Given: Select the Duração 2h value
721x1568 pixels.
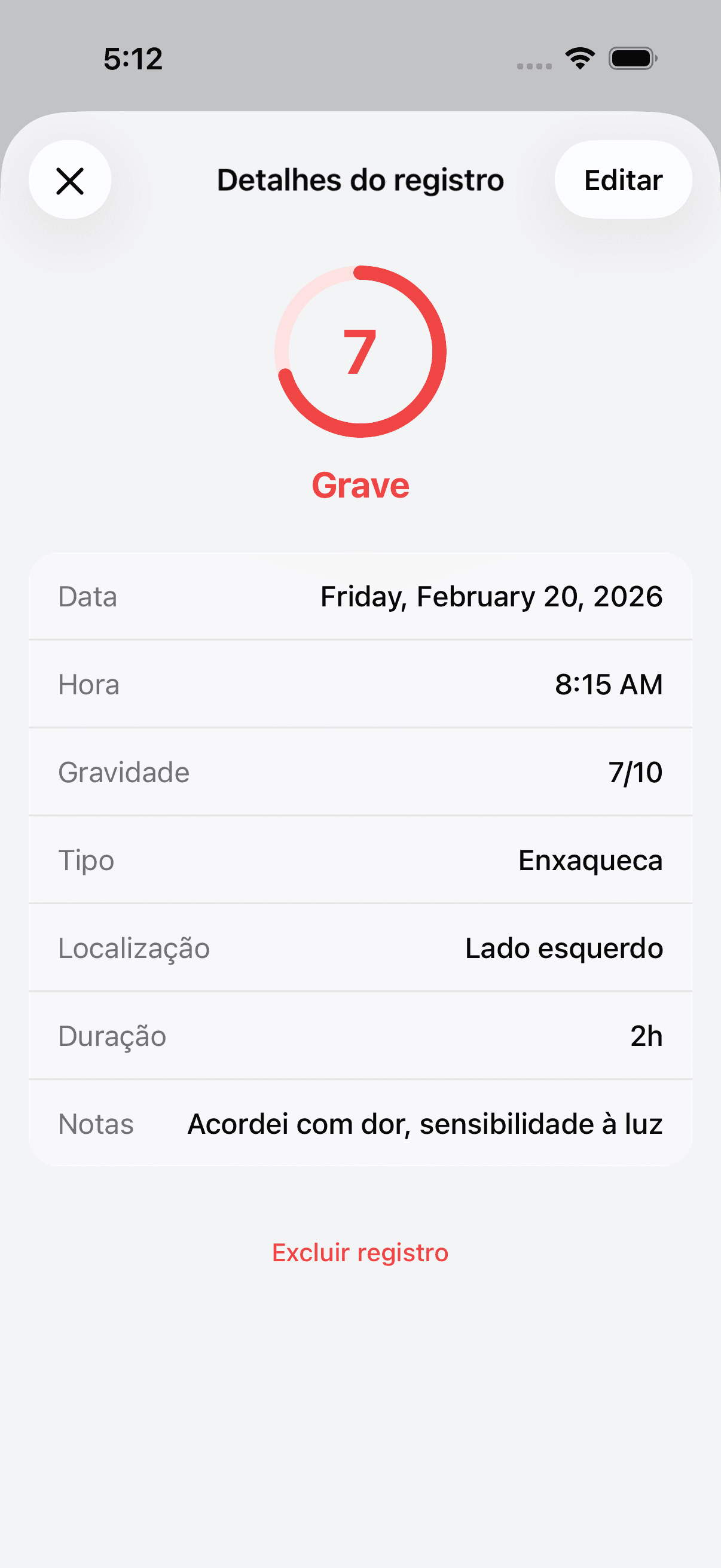Looking at the screenshot, I should (x=647, y=1035).
